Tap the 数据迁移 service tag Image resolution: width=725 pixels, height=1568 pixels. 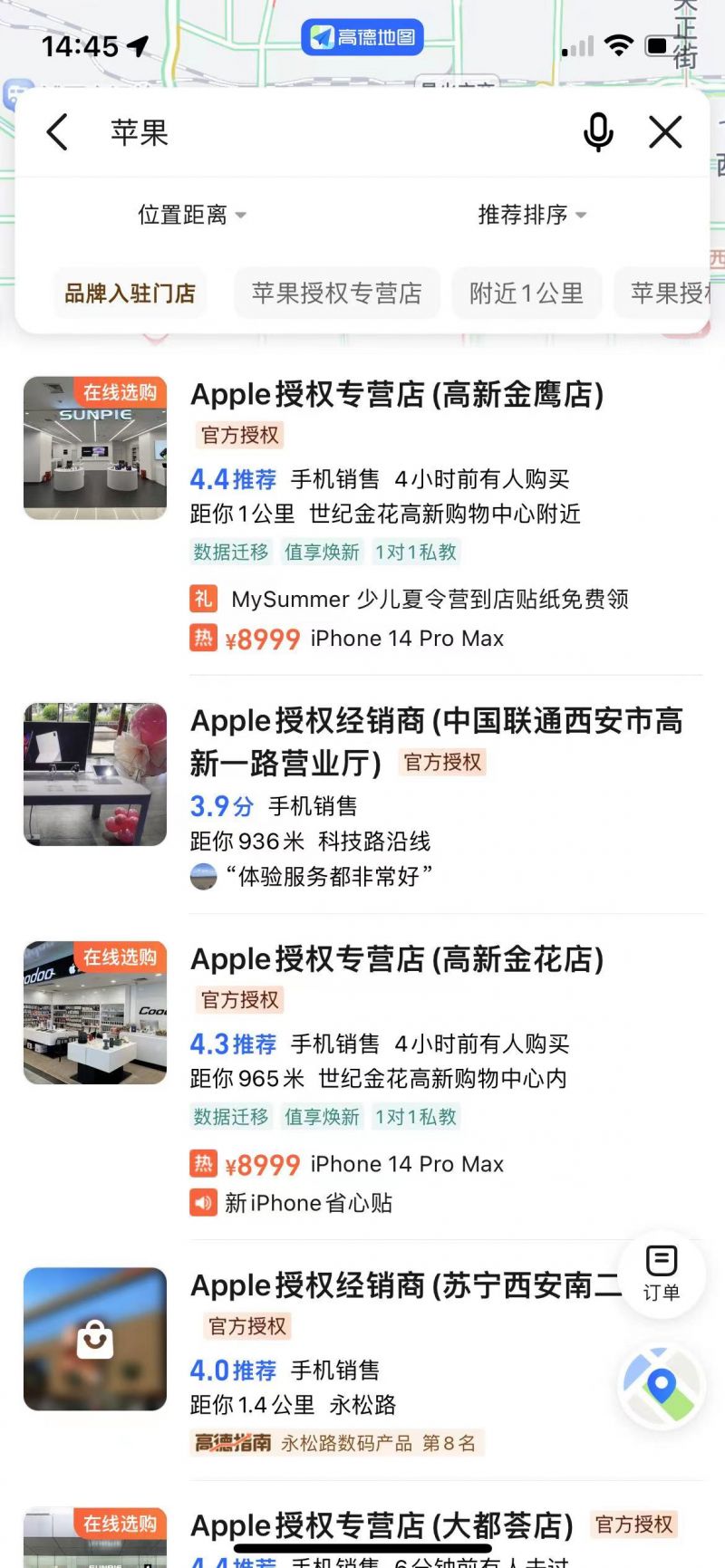coord(230,552)
